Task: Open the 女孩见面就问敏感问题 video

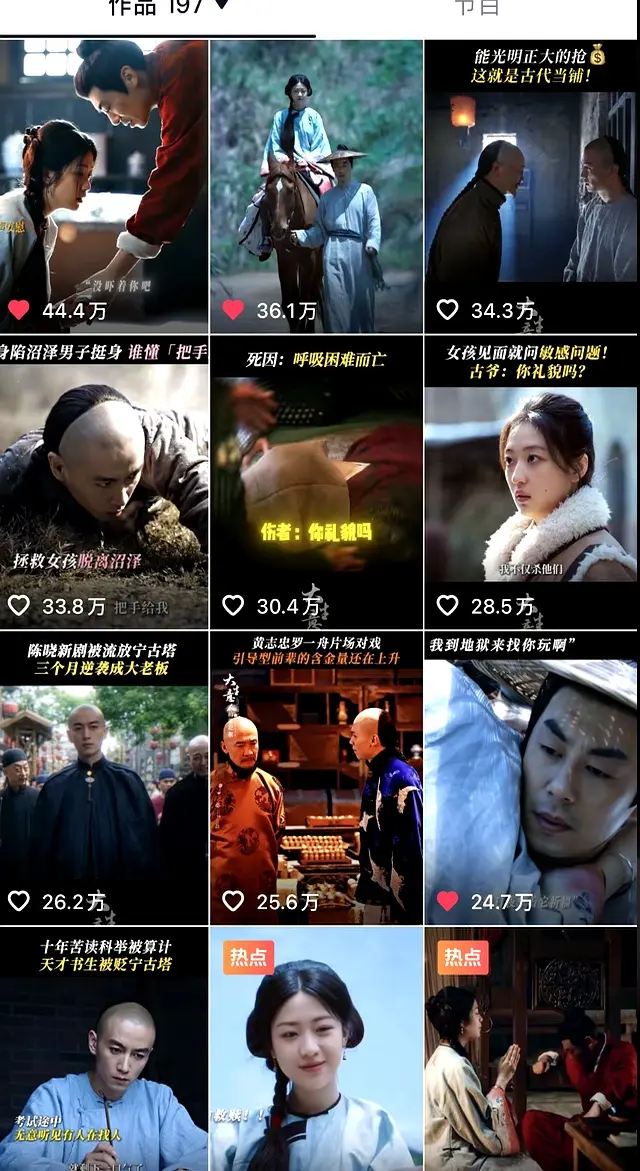Action: pos(530,482)
